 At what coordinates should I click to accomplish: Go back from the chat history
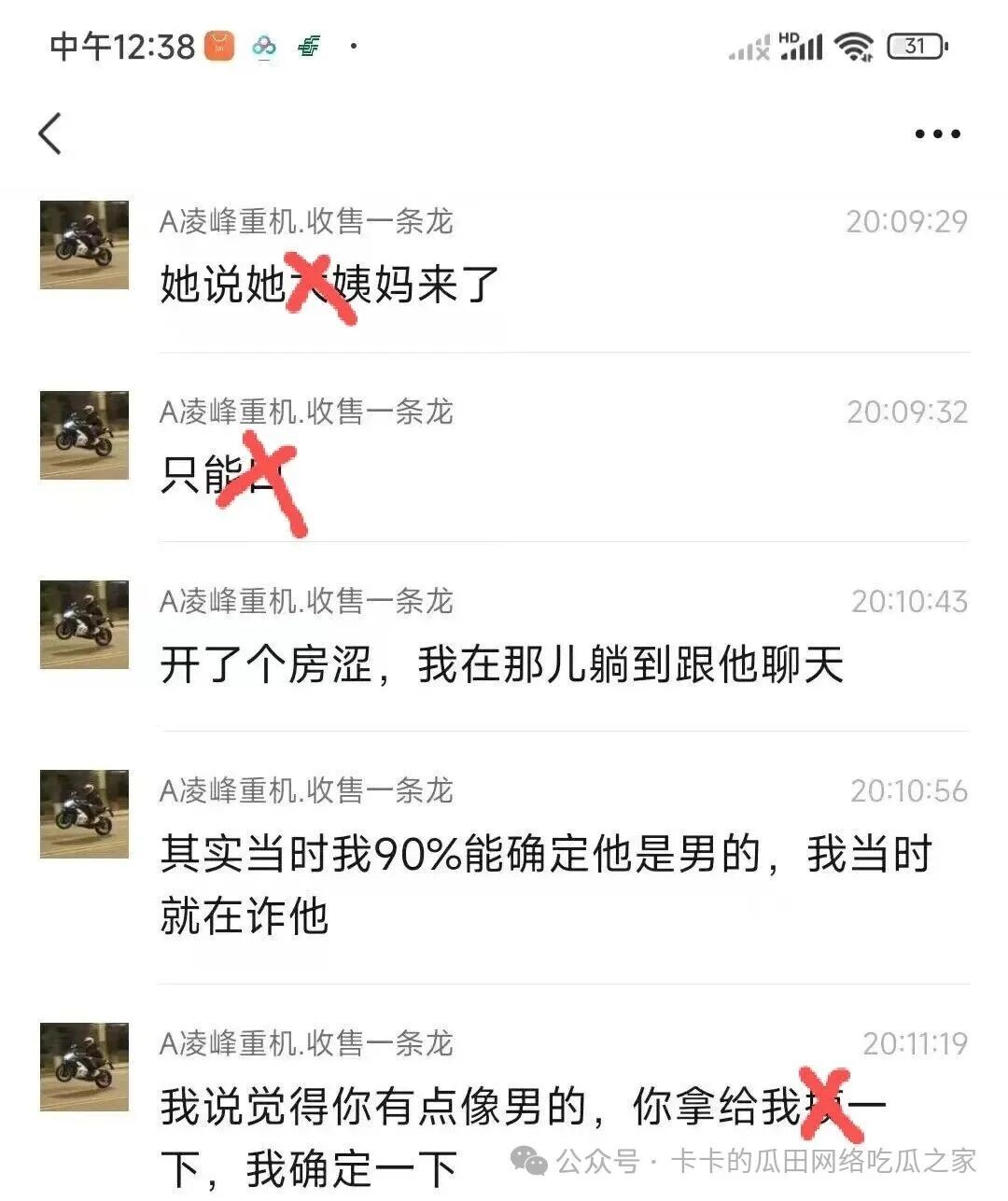coord(50,133)
